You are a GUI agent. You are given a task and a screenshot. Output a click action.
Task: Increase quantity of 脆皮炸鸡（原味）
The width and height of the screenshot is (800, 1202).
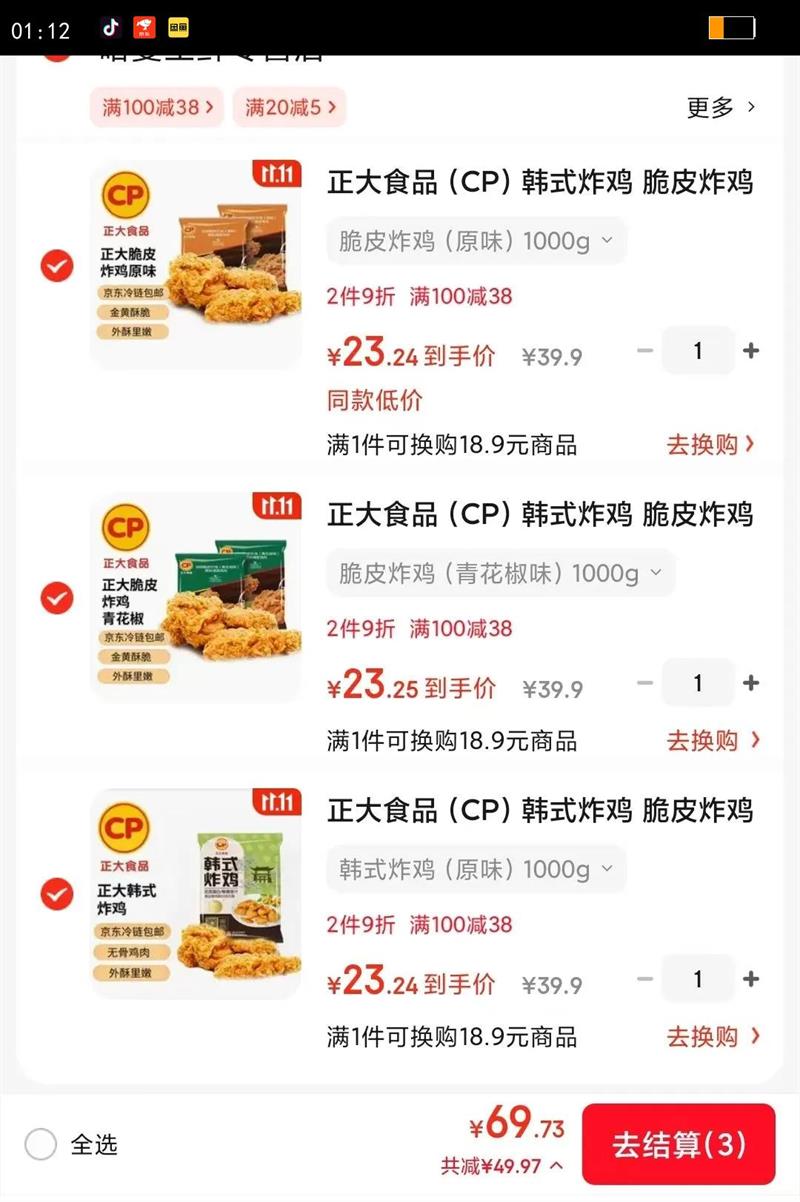click(751, 351)
